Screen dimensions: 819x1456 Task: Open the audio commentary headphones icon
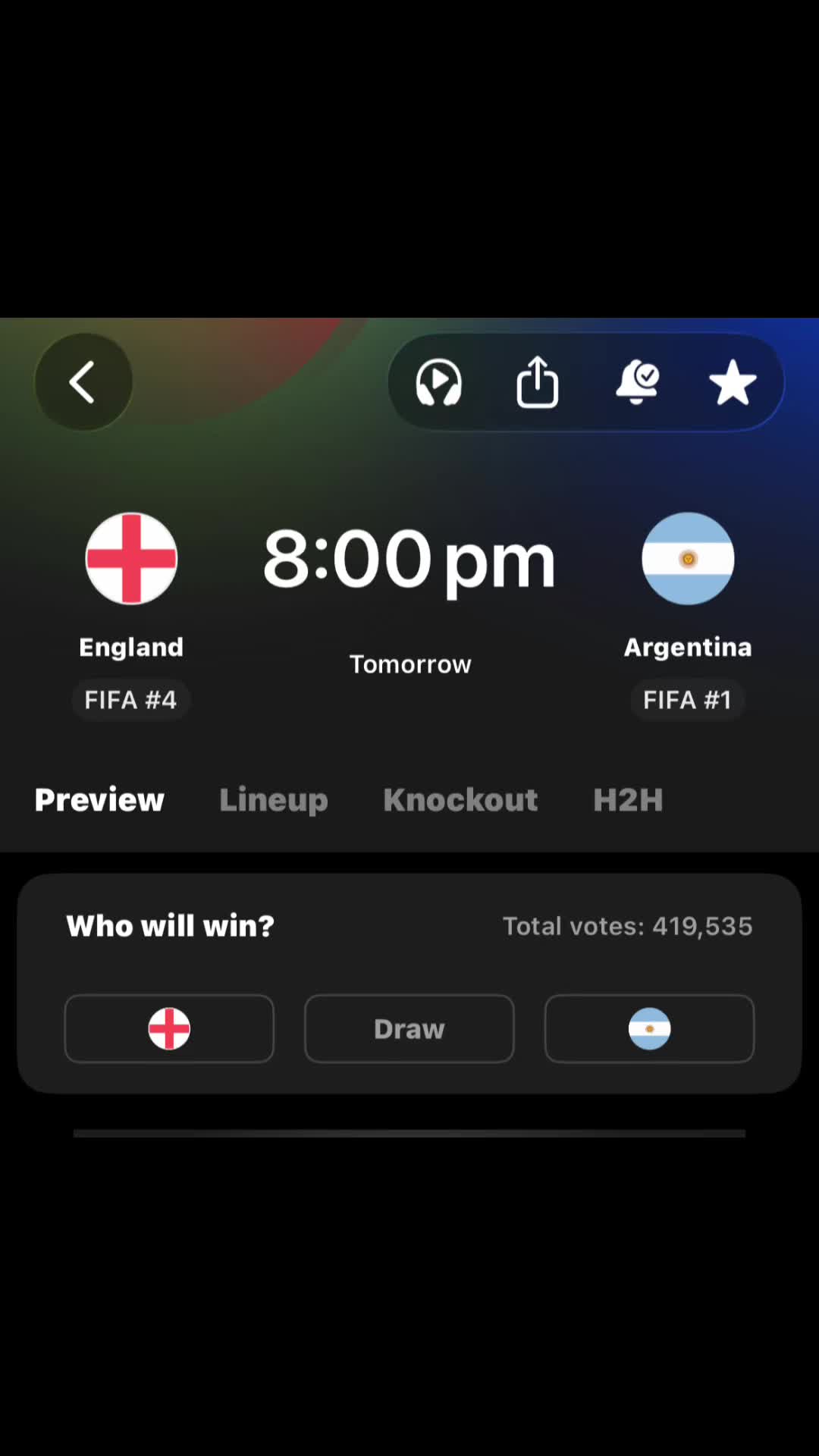click(x=438, y=382)
